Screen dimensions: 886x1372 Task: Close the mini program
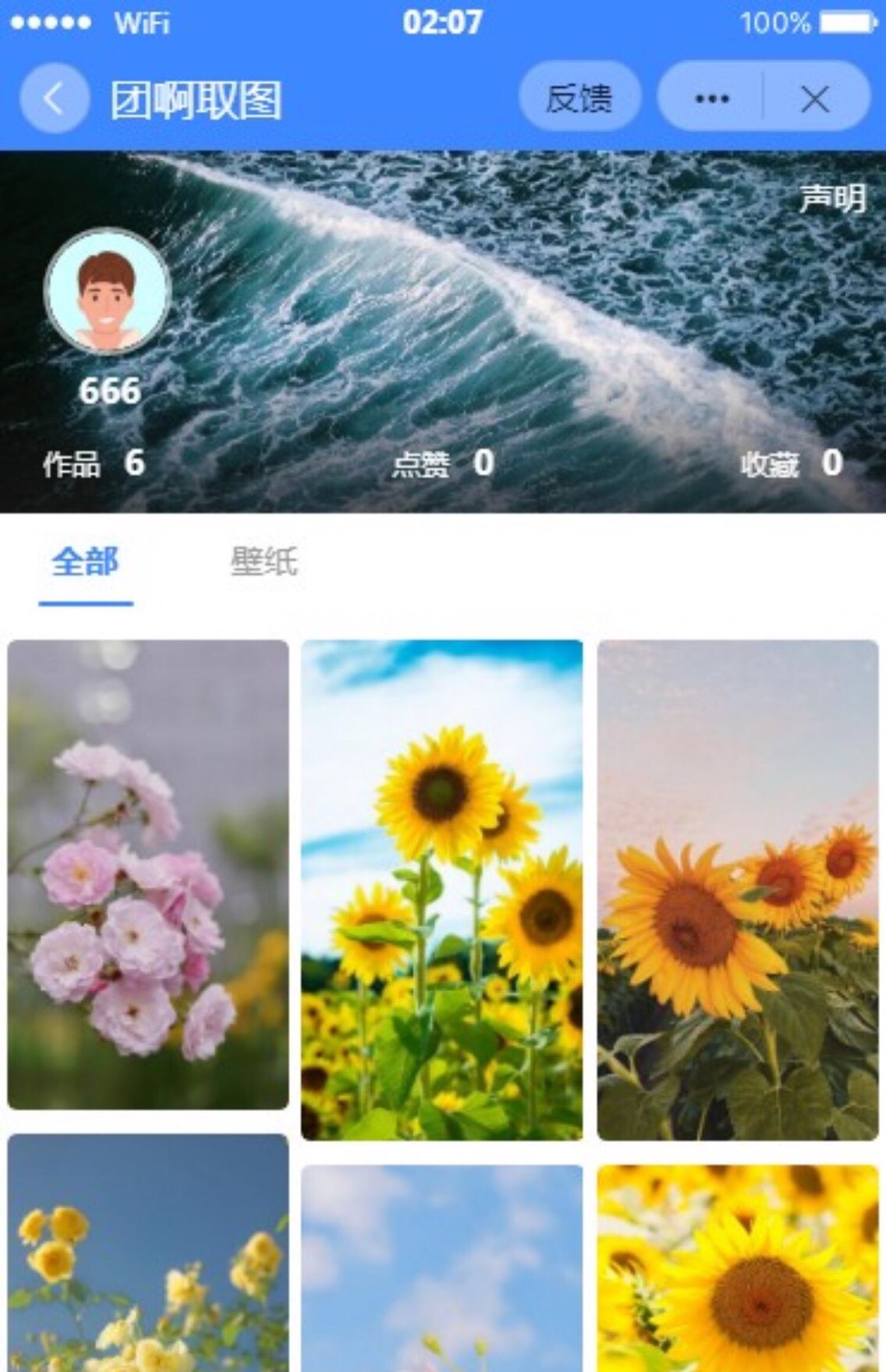(x=815, y=98)
